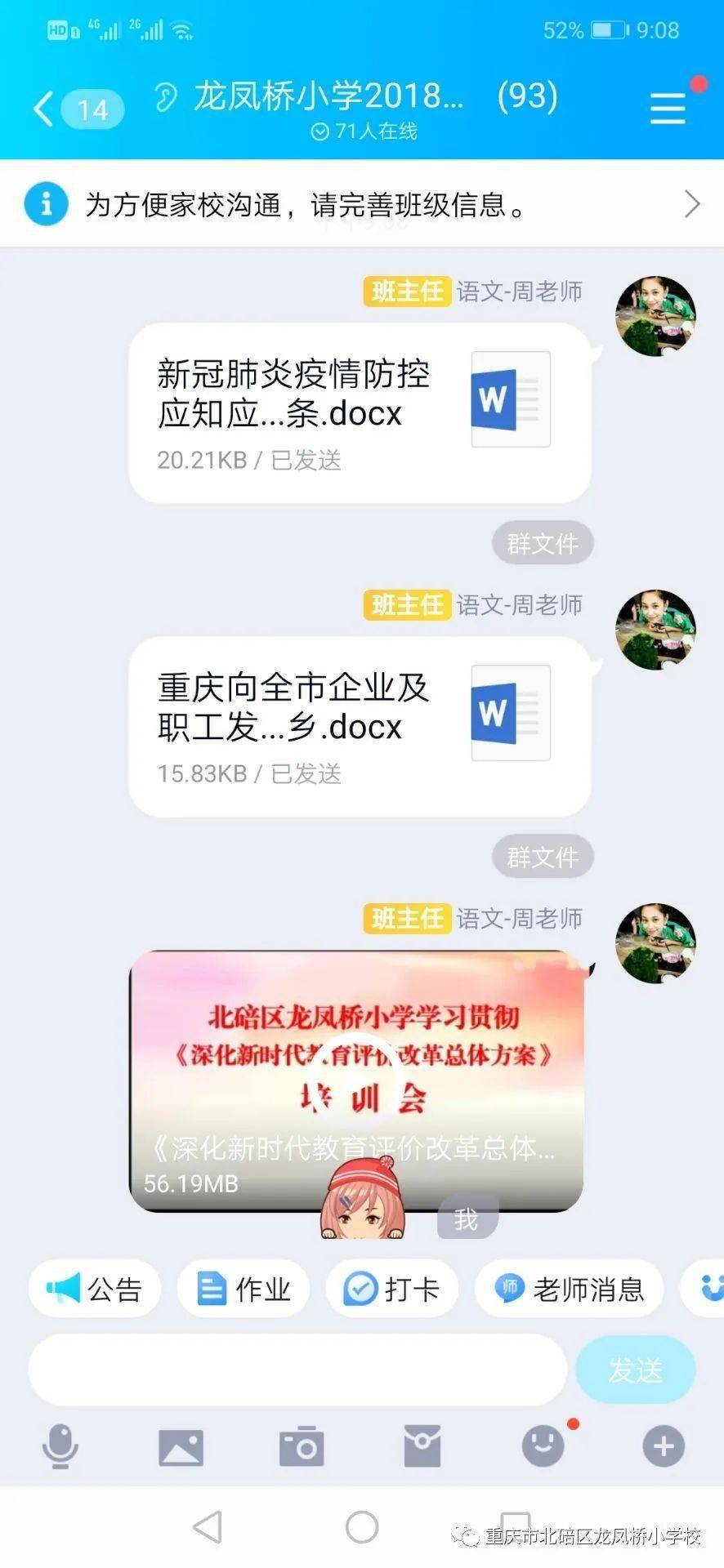The height and width of the screenshot is (1568, 724).
Task: Open 老师消息 teacher messages
Action: [x=570, y=1290]
